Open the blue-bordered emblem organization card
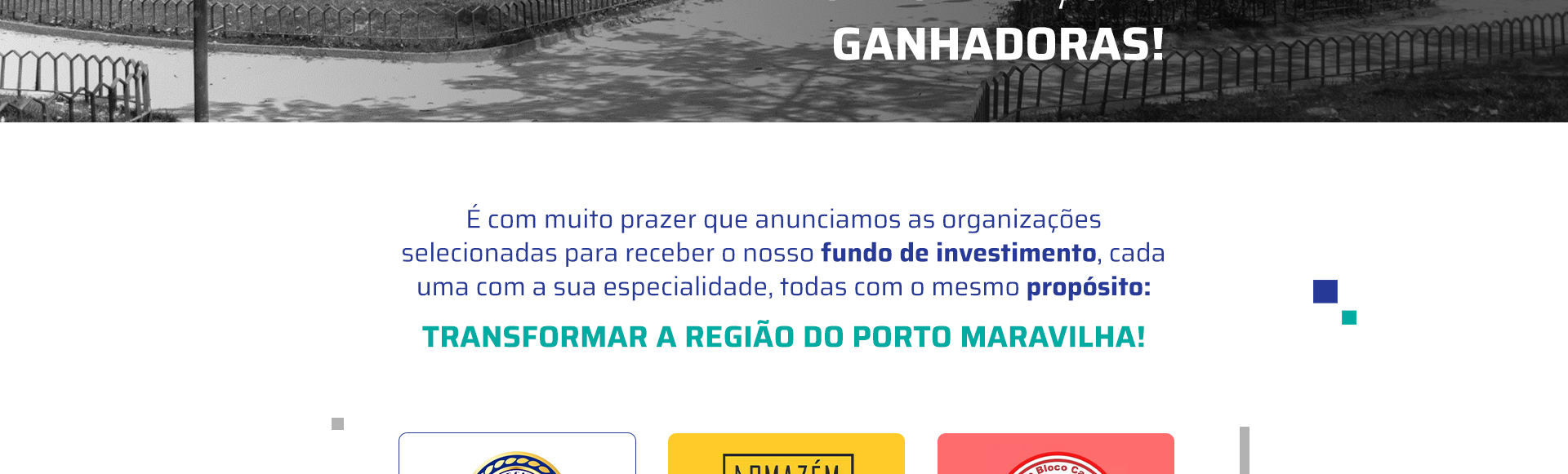The width and height of the screenshot is (1568, 474). [x=517, y=455]
